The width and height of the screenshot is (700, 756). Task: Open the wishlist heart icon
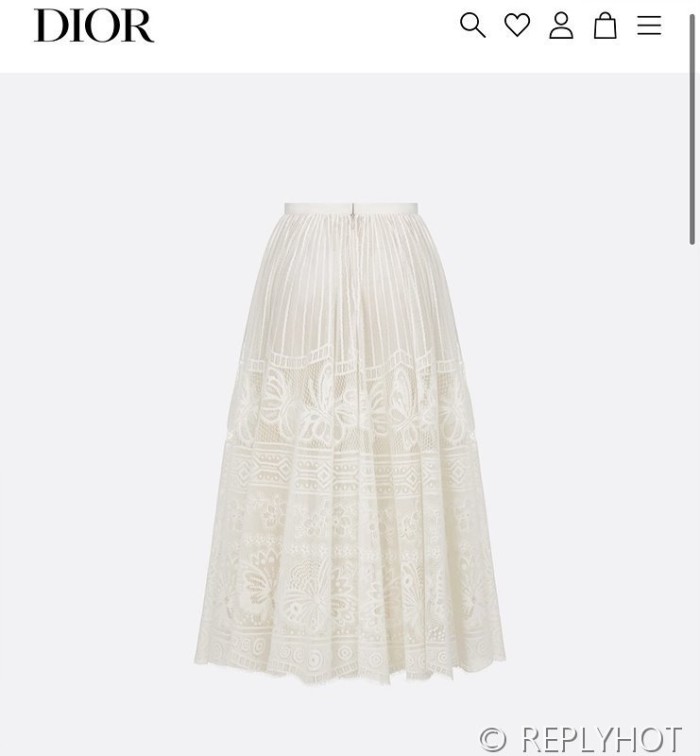pos(517,25)
